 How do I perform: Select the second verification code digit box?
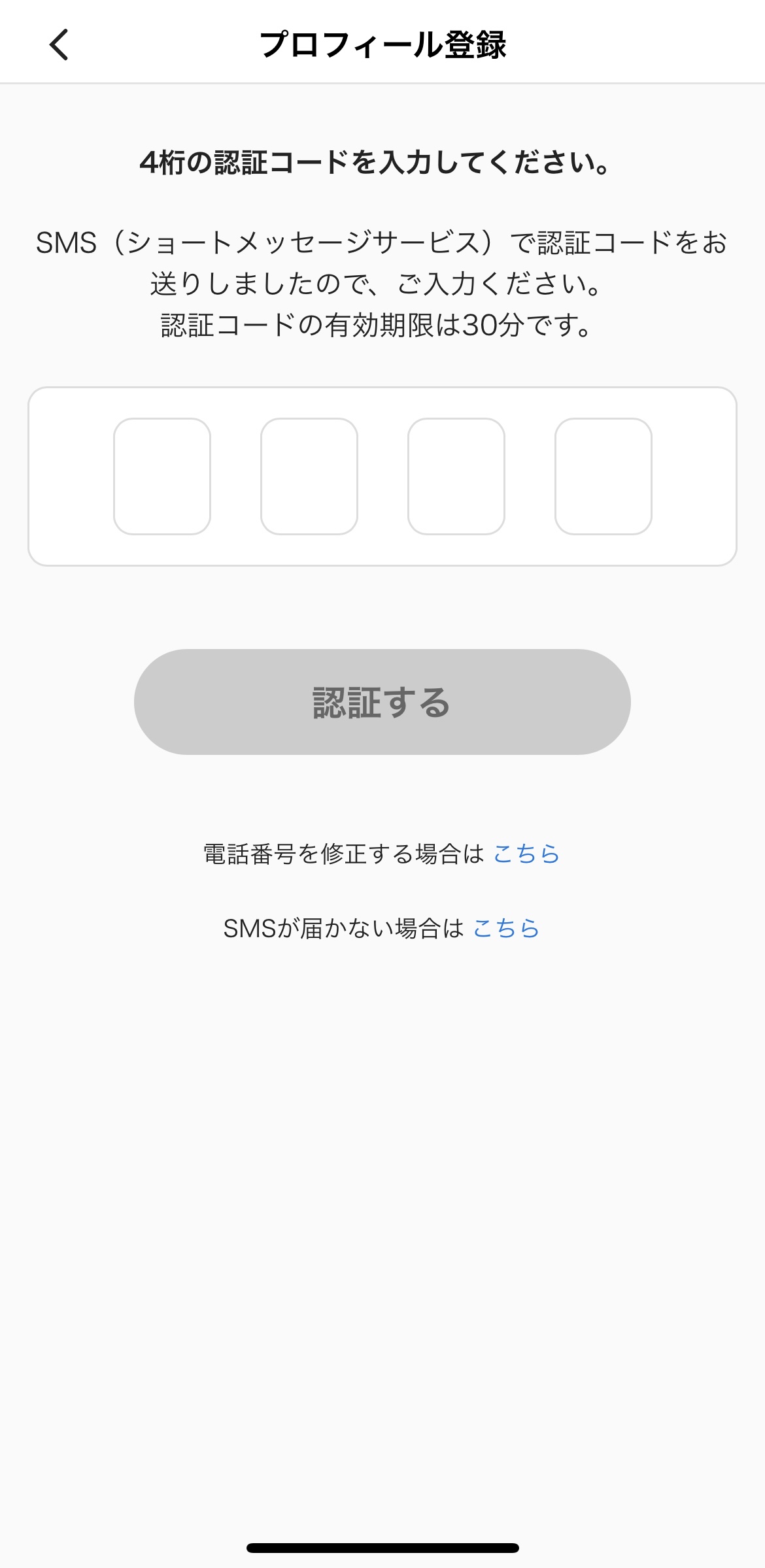click(309, 476)
